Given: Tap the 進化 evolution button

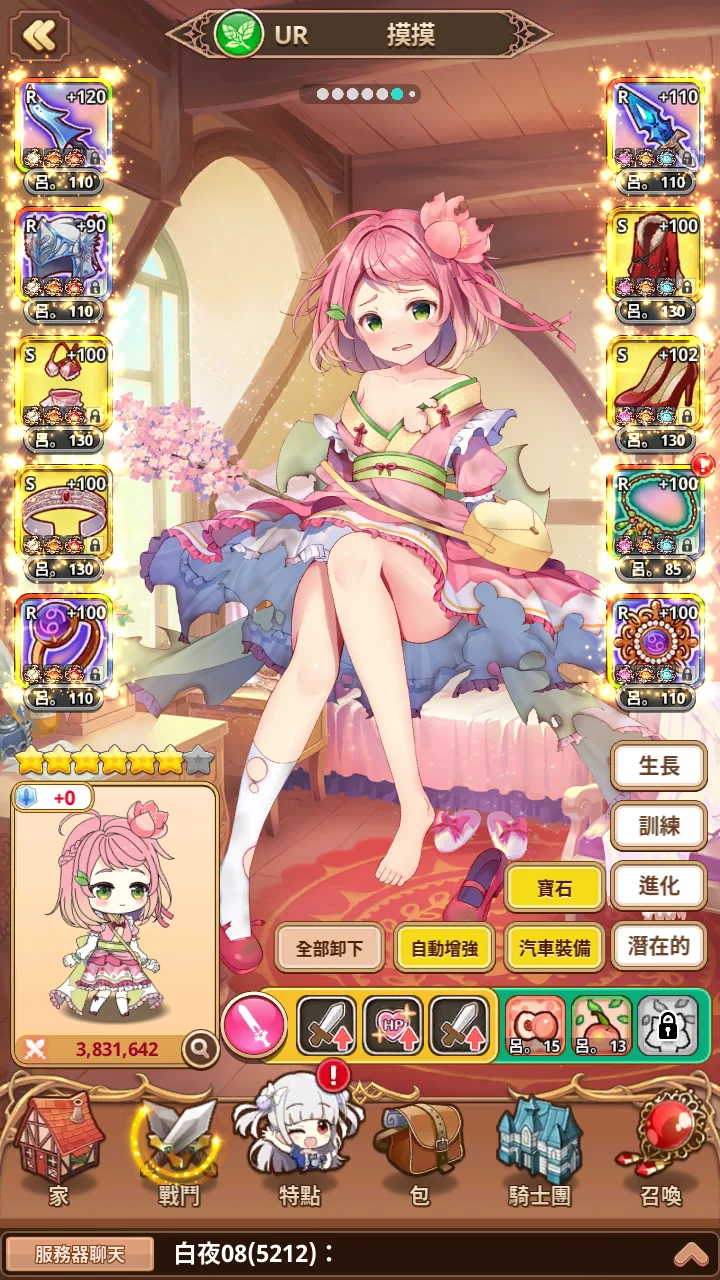Looking at the screenshot, I should (x=659, y=886).
